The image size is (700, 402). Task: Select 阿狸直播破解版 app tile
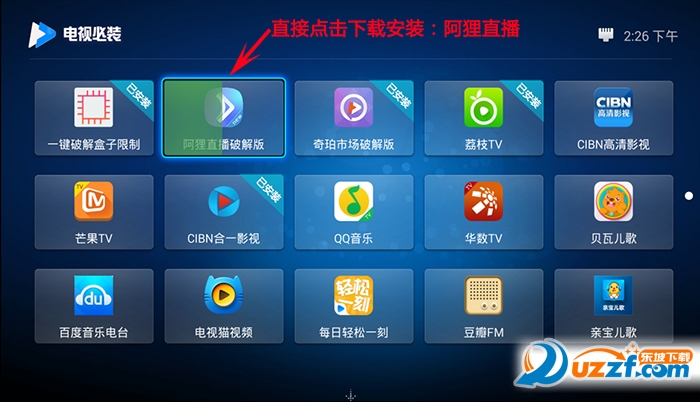[224, 118]
